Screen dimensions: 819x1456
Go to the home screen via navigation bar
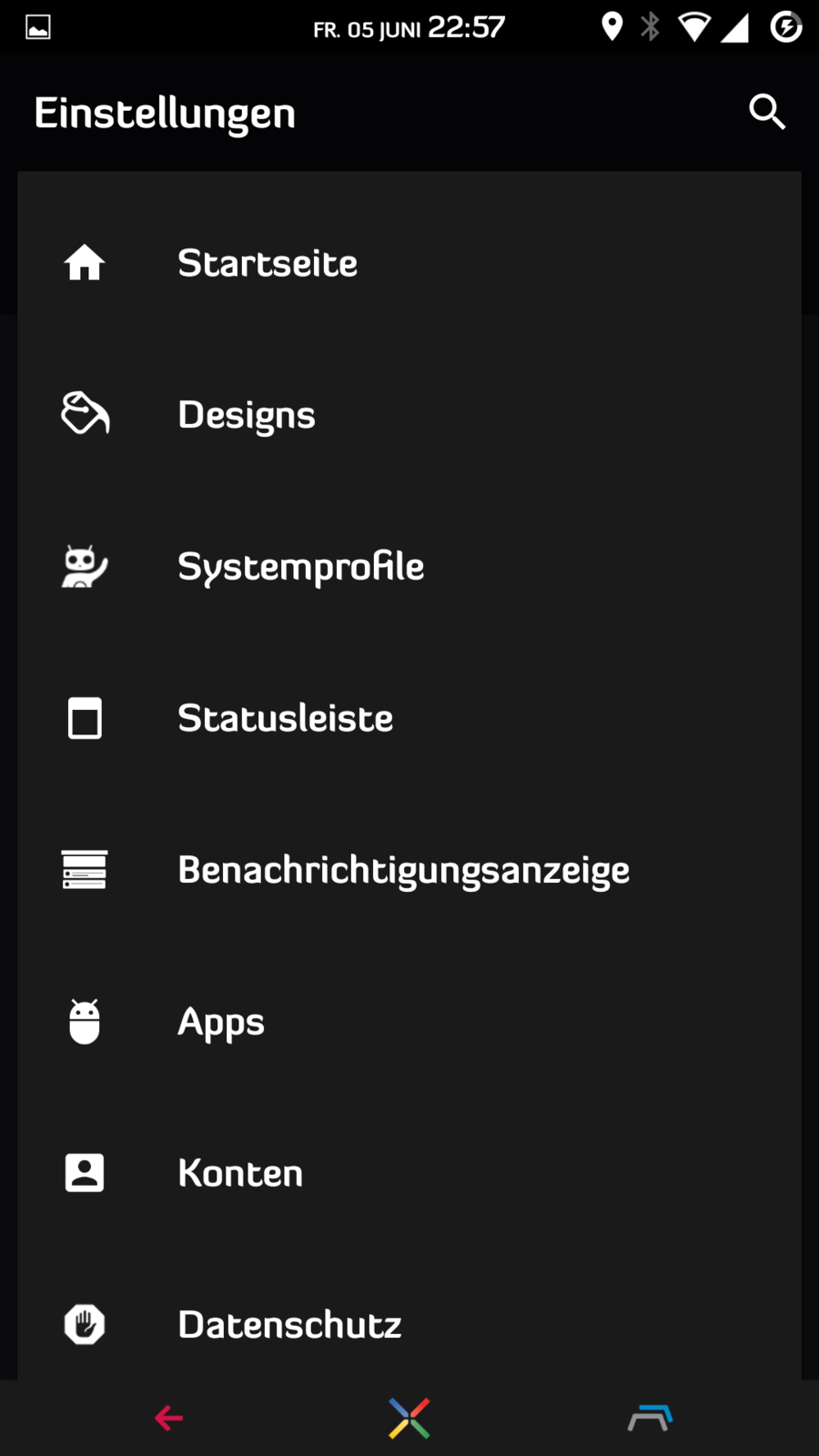click(409, 1418)
